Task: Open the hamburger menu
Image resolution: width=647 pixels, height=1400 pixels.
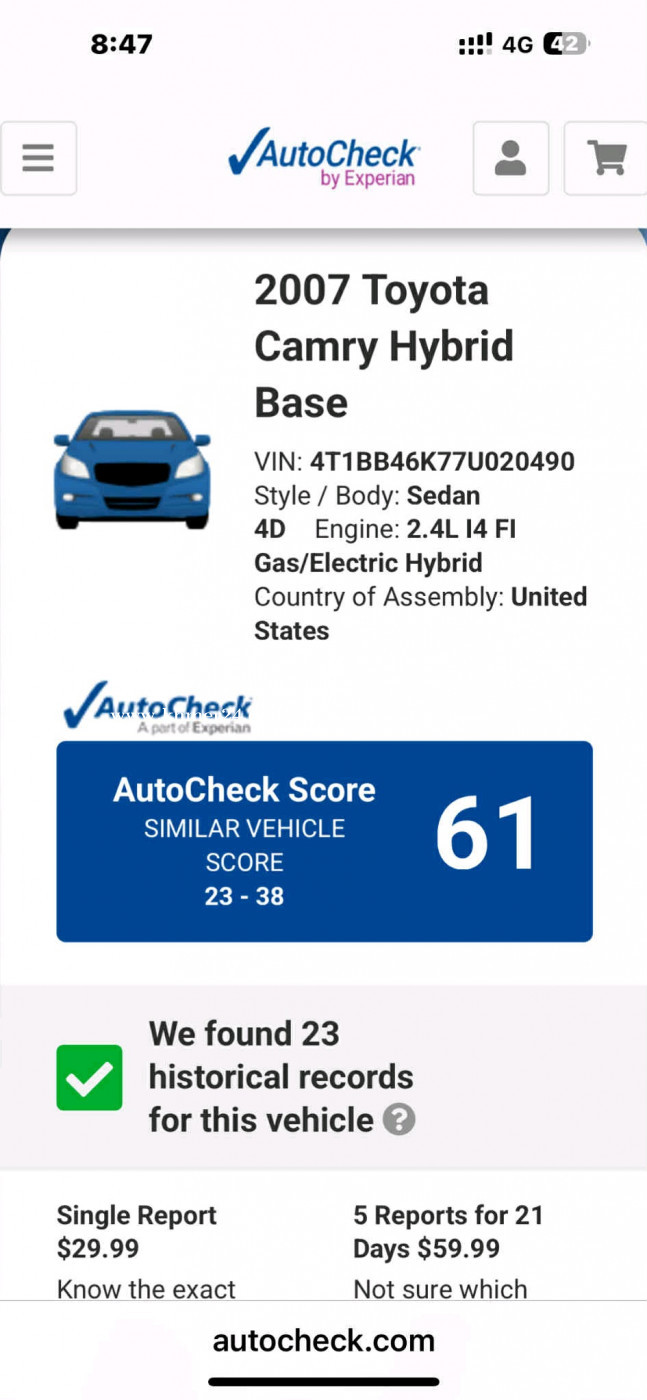Action: point(38,158)
